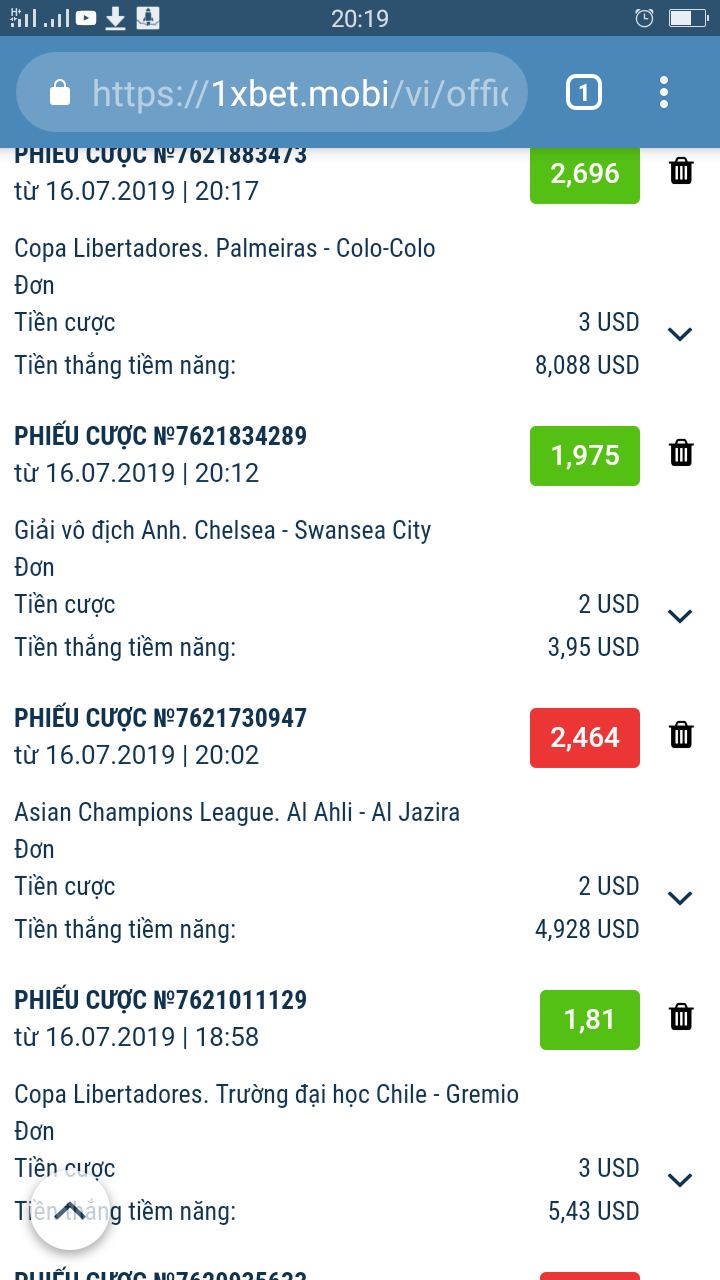The height and width of the screenshot is (1280, 720).
Task: Delete bet slip №7621883473
Action: coord(681,171)
